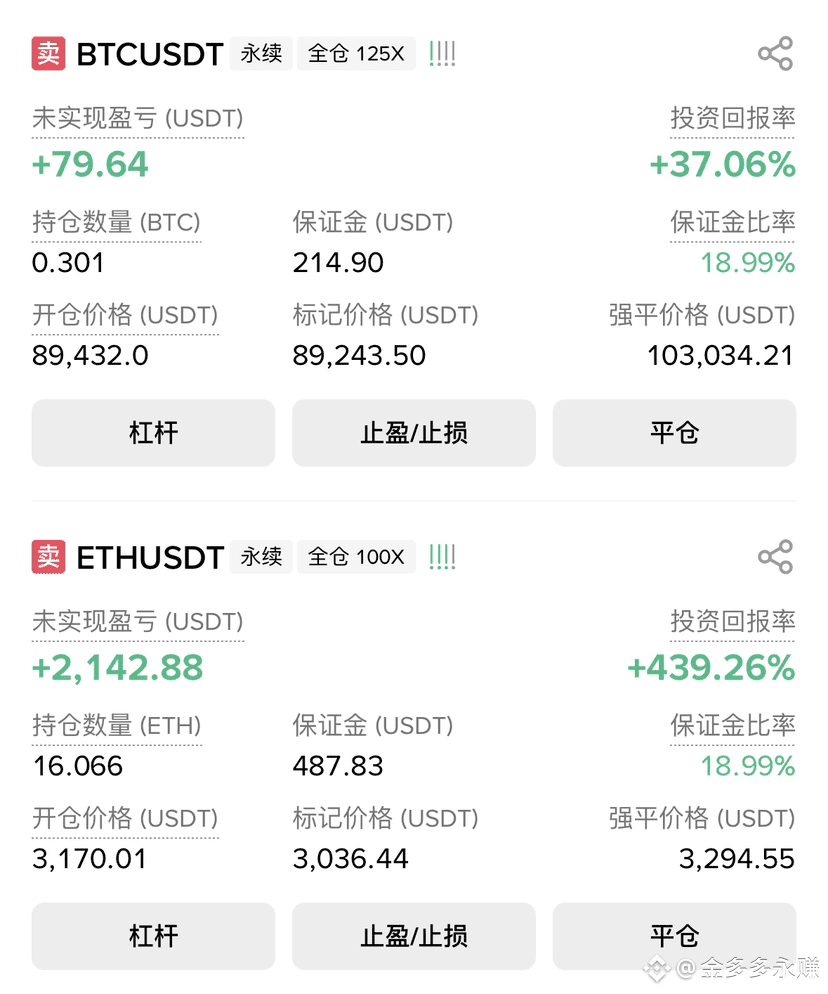Tap the 全仓 125X chip on BTCUSDT
Screen dimensions: 828x994
pyautogui.click(x=356, y=53)
